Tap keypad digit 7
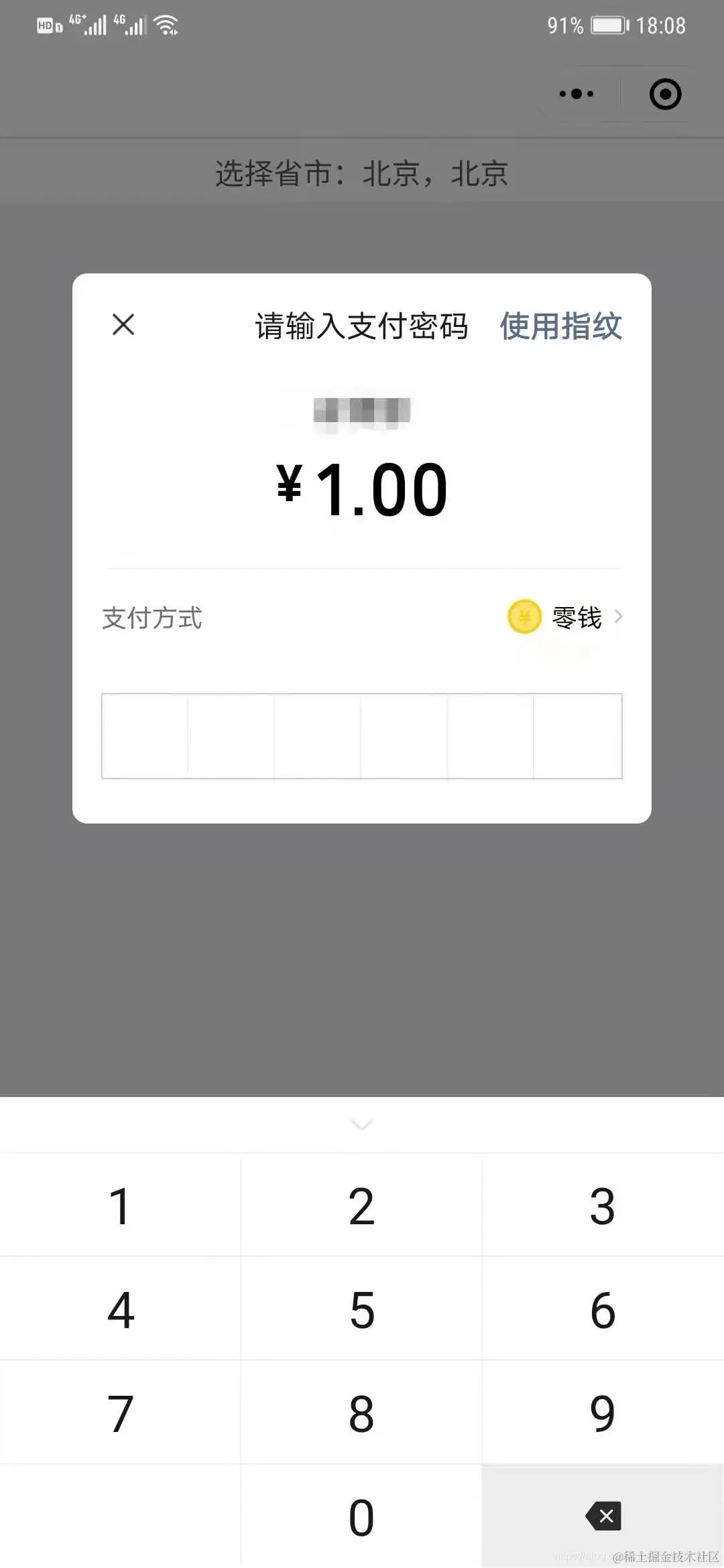 point(121,1414)
